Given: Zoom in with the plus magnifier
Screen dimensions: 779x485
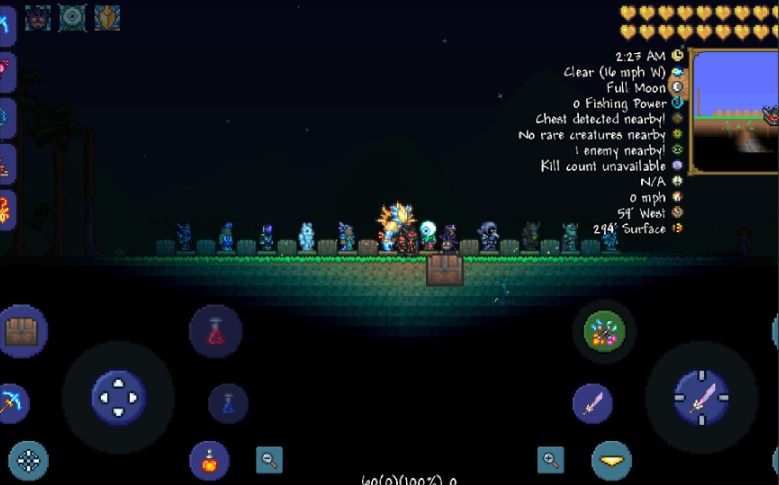Looking at the screenshot, I should 551,459.
